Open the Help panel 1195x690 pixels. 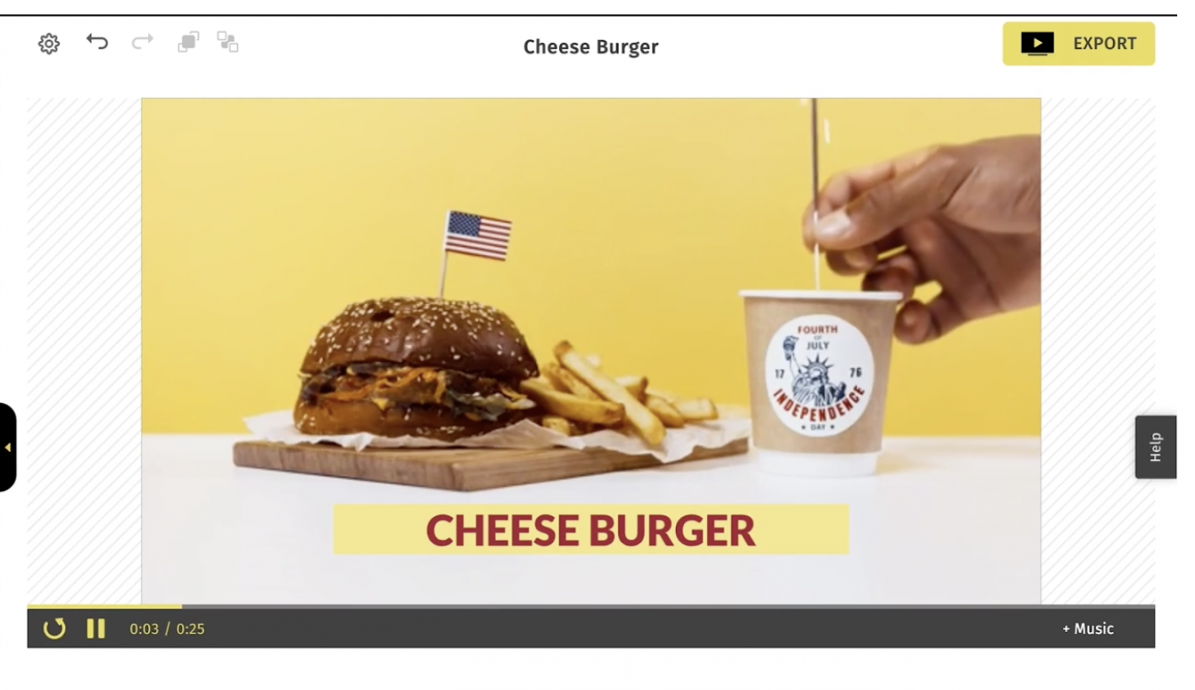click(1155, 447)
